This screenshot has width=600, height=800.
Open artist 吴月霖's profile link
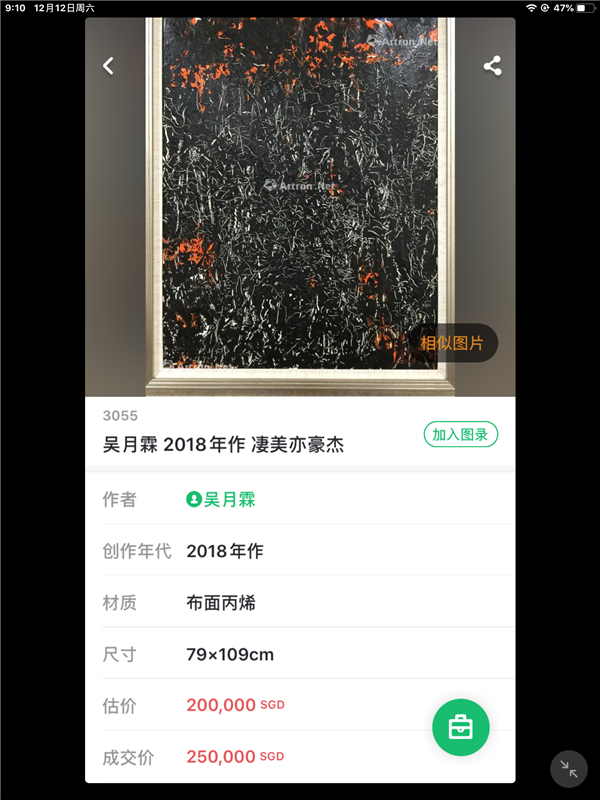pos(221,499)
